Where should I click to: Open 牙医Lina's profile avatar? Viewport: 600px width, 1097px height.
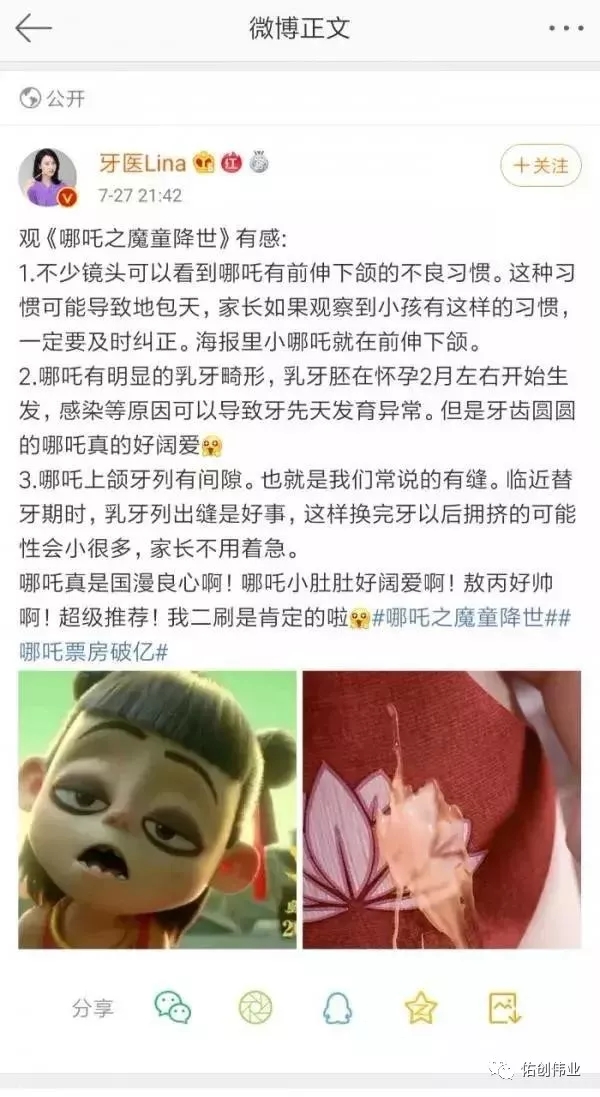click(x=48, y=177)
